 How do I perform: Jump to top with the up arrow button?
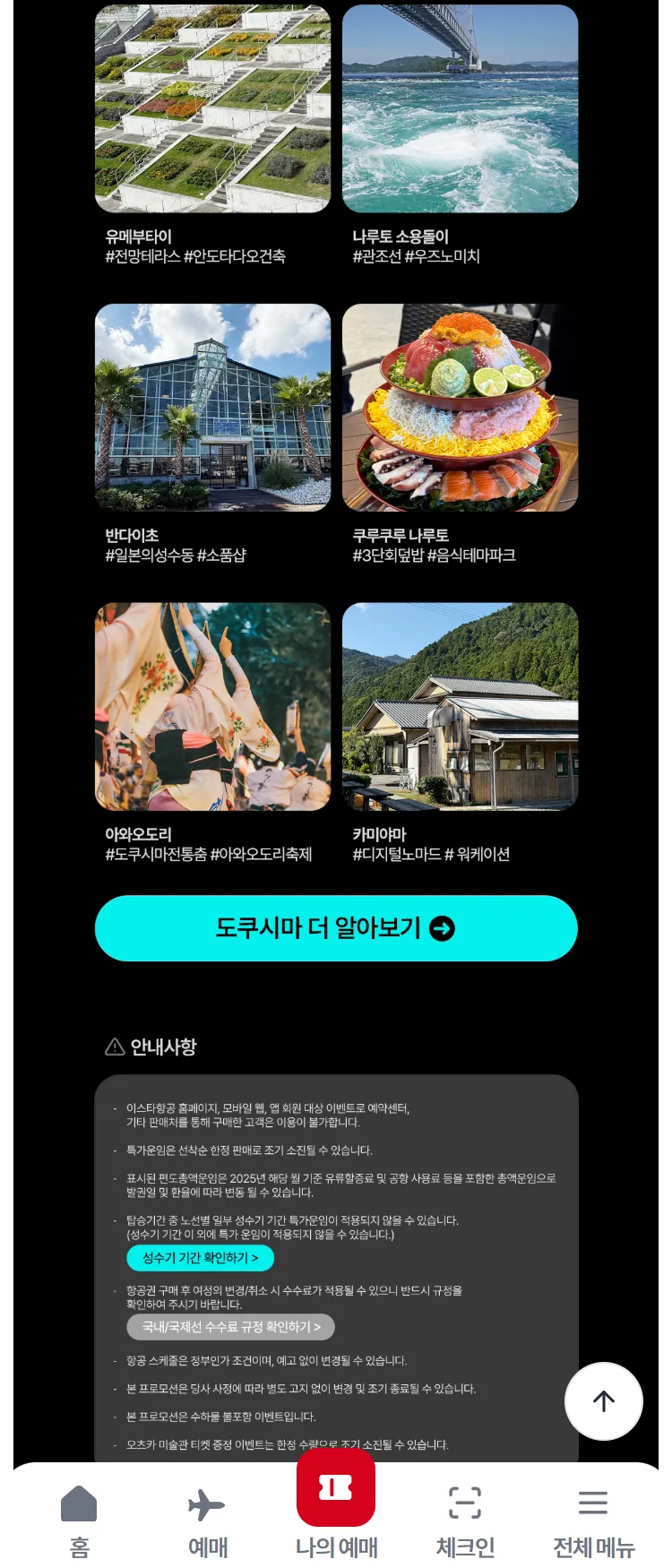point(603,1401)
